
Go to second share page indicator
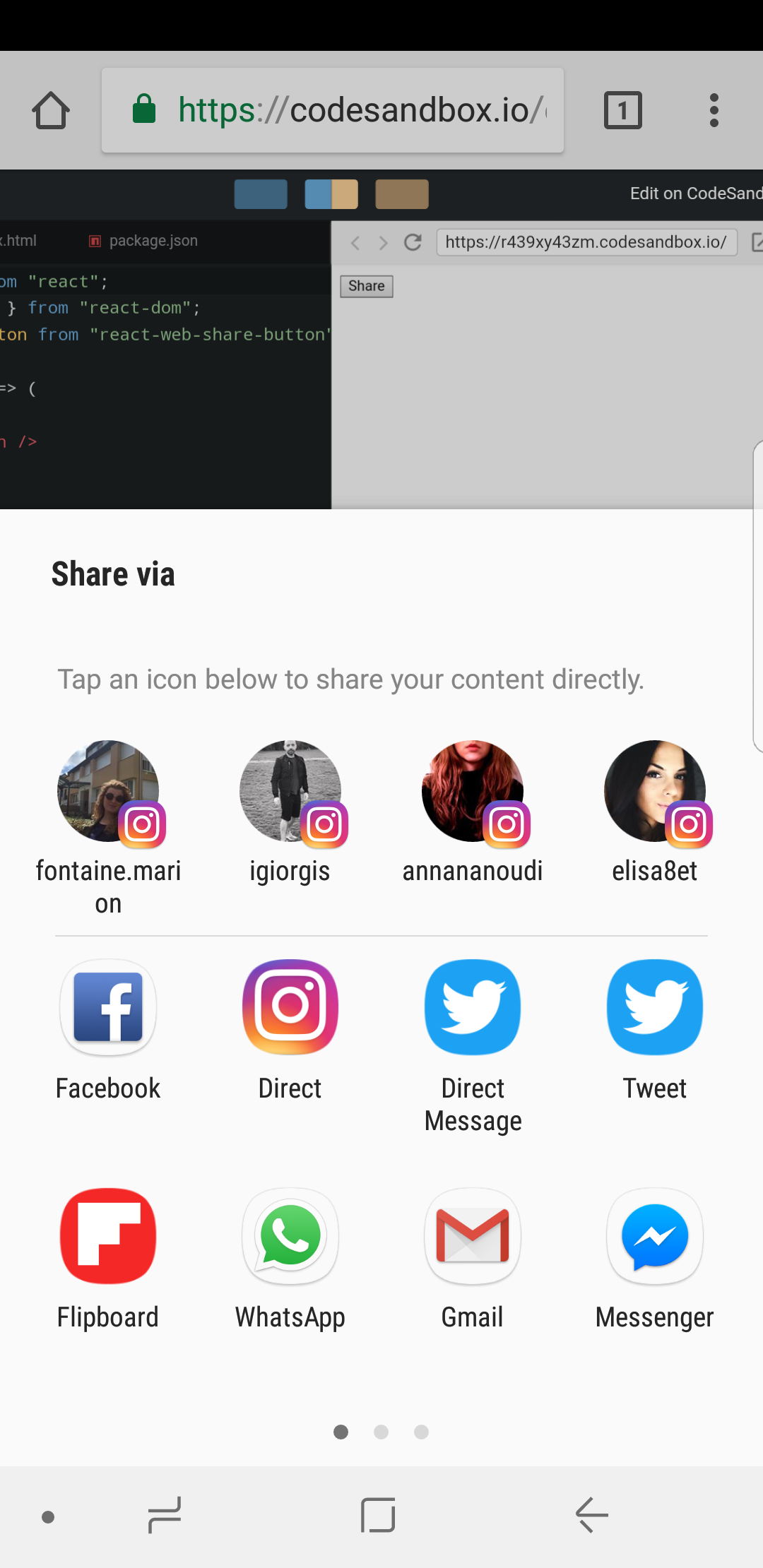381,1432
